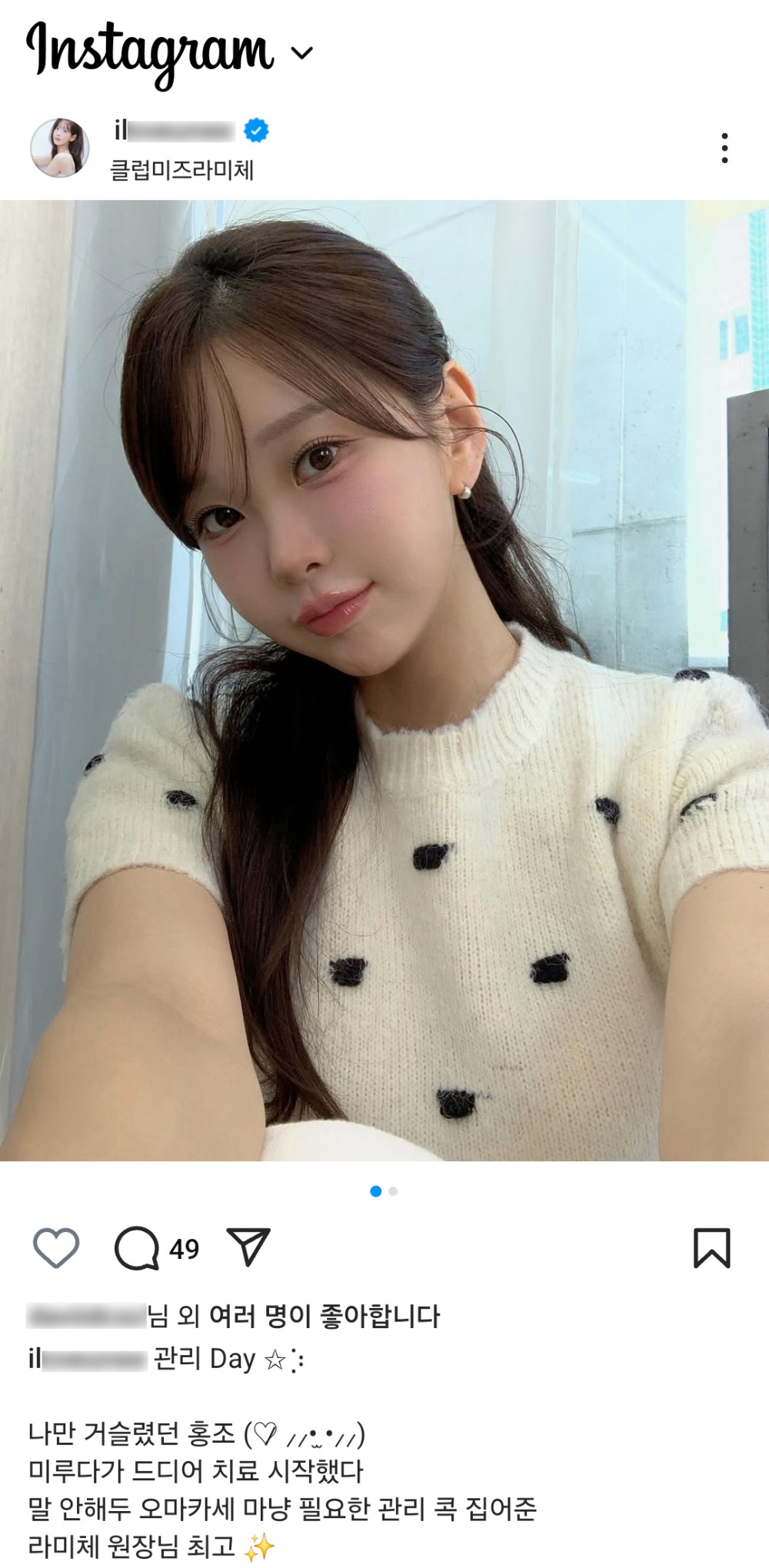Open the username beside the verified badge
Viewport: 769px width, 1568px height.
[x=175, y=131]
